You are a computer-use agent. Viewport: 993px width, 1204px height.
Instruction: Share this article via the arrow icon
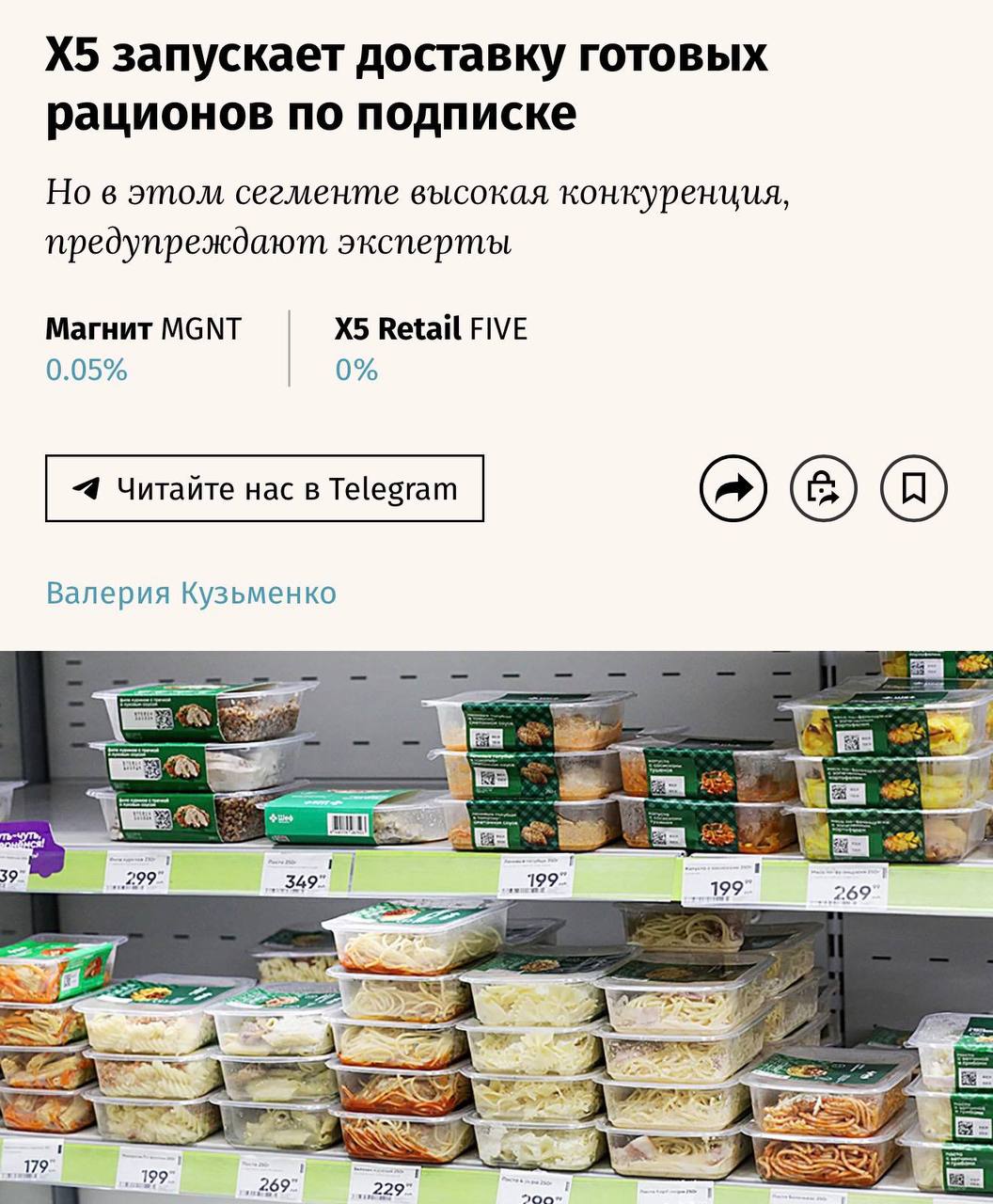point(733,488)
